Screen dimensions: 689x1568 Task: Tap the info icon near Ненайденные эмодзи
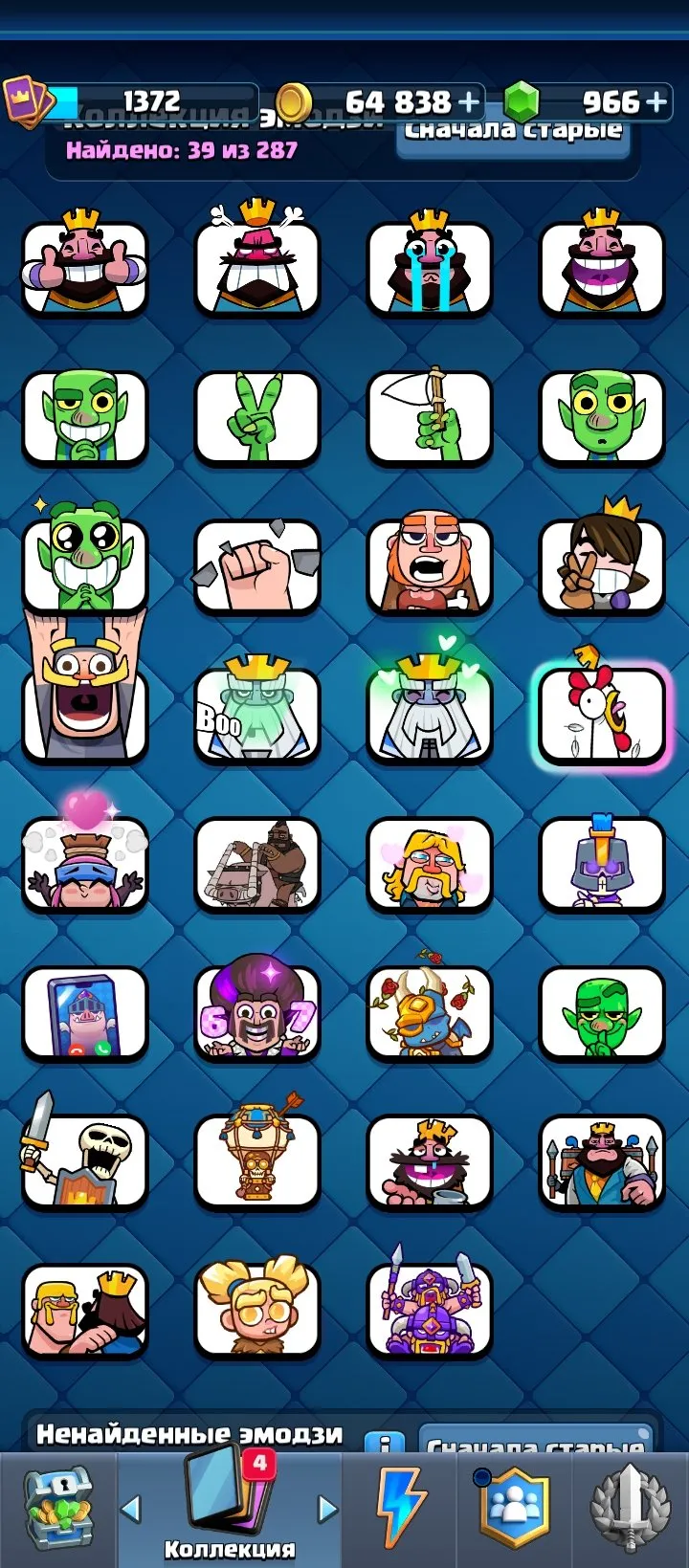point(386,1443)
